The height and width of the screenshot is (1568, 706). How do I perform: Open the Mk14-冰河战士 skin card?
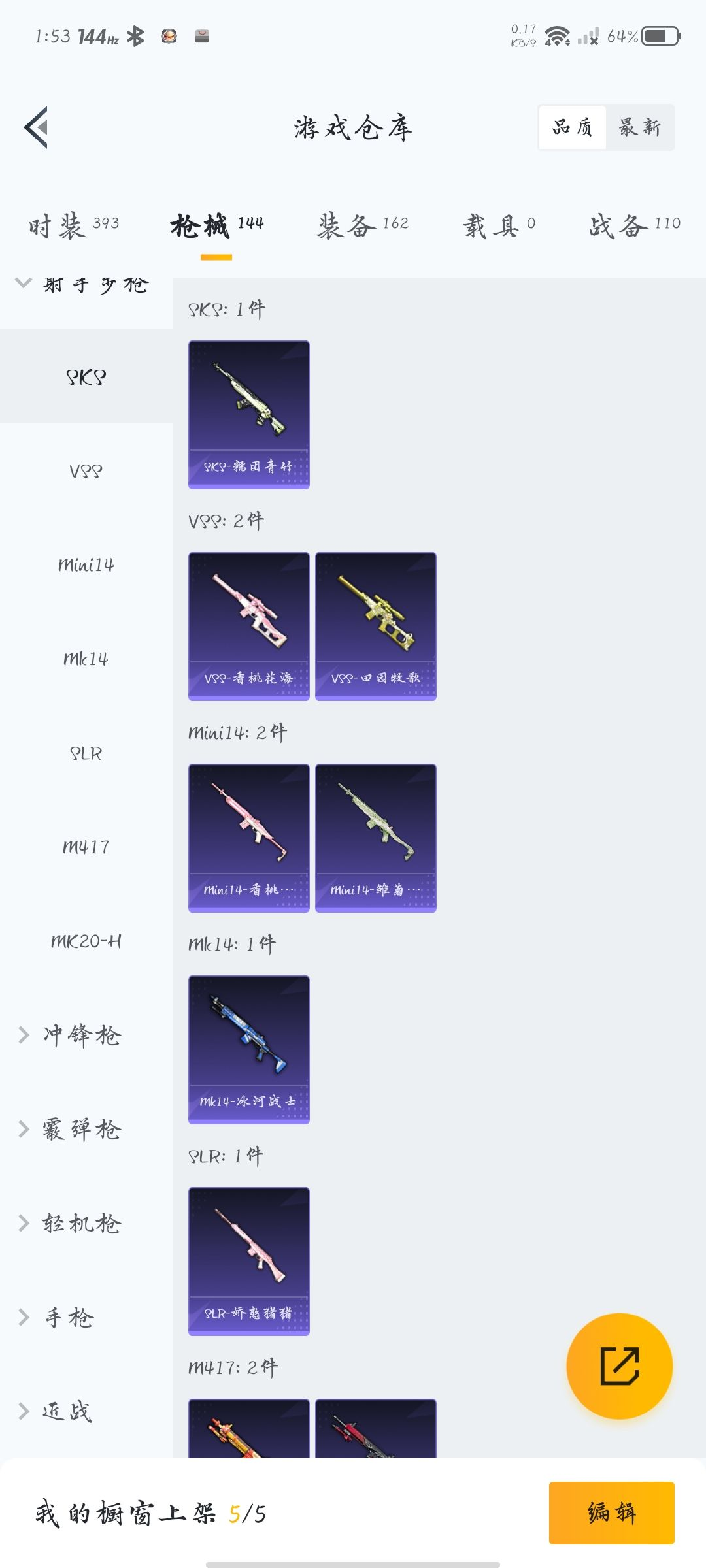249,1050
